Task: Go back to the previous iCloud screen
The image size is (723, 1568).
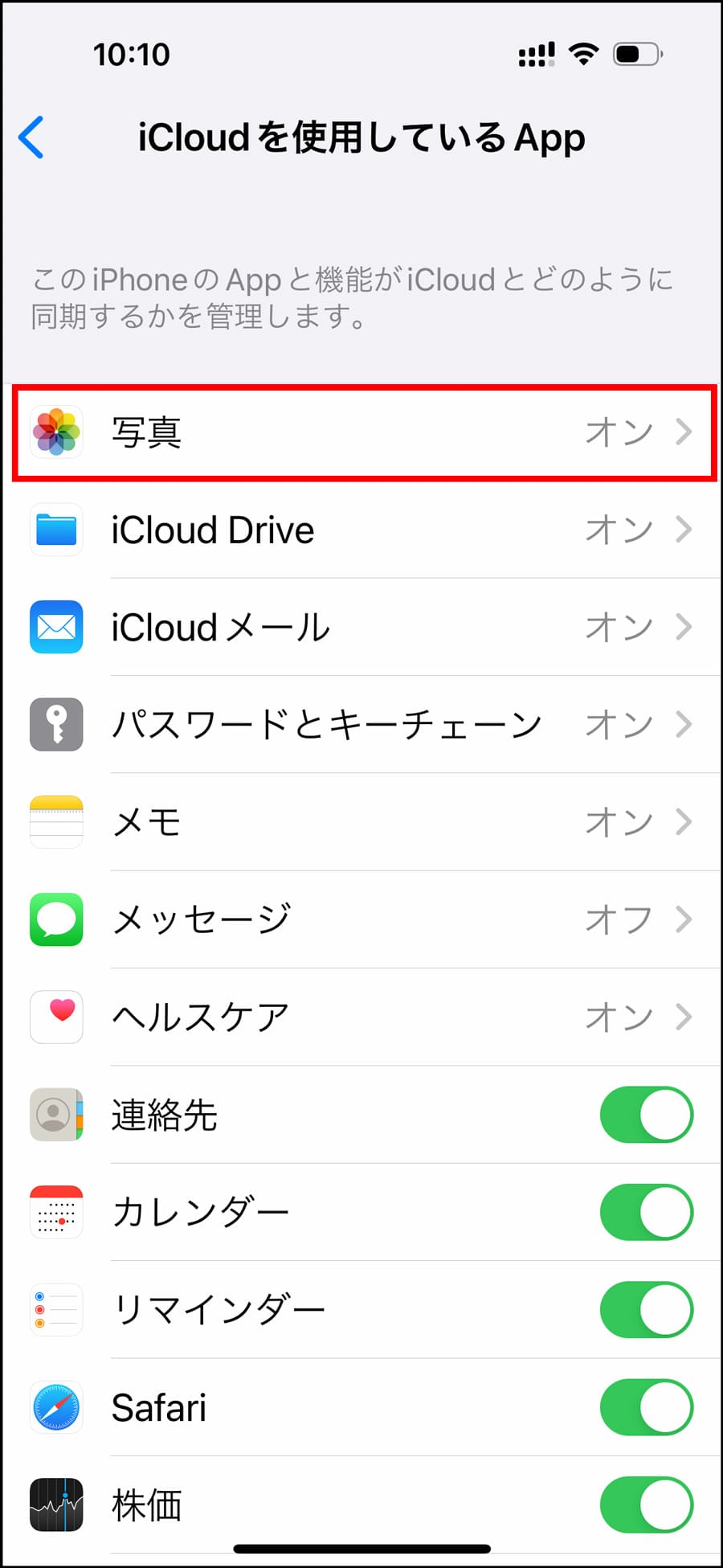Action: point(31,137)
